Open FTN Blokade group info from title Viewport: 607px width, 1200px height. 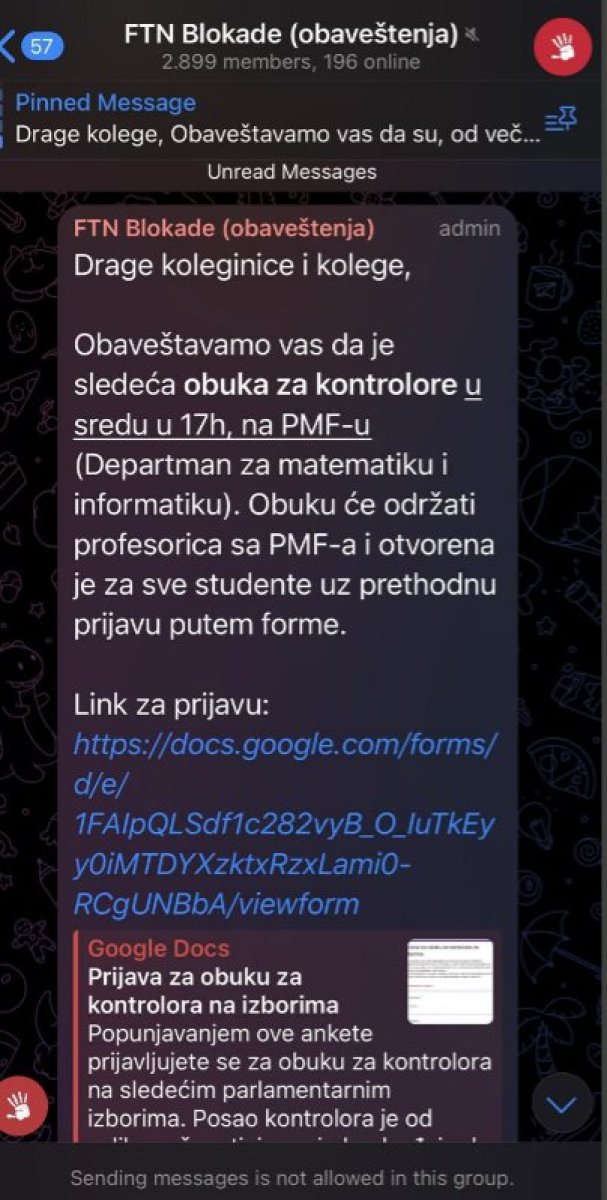(292, 35)
